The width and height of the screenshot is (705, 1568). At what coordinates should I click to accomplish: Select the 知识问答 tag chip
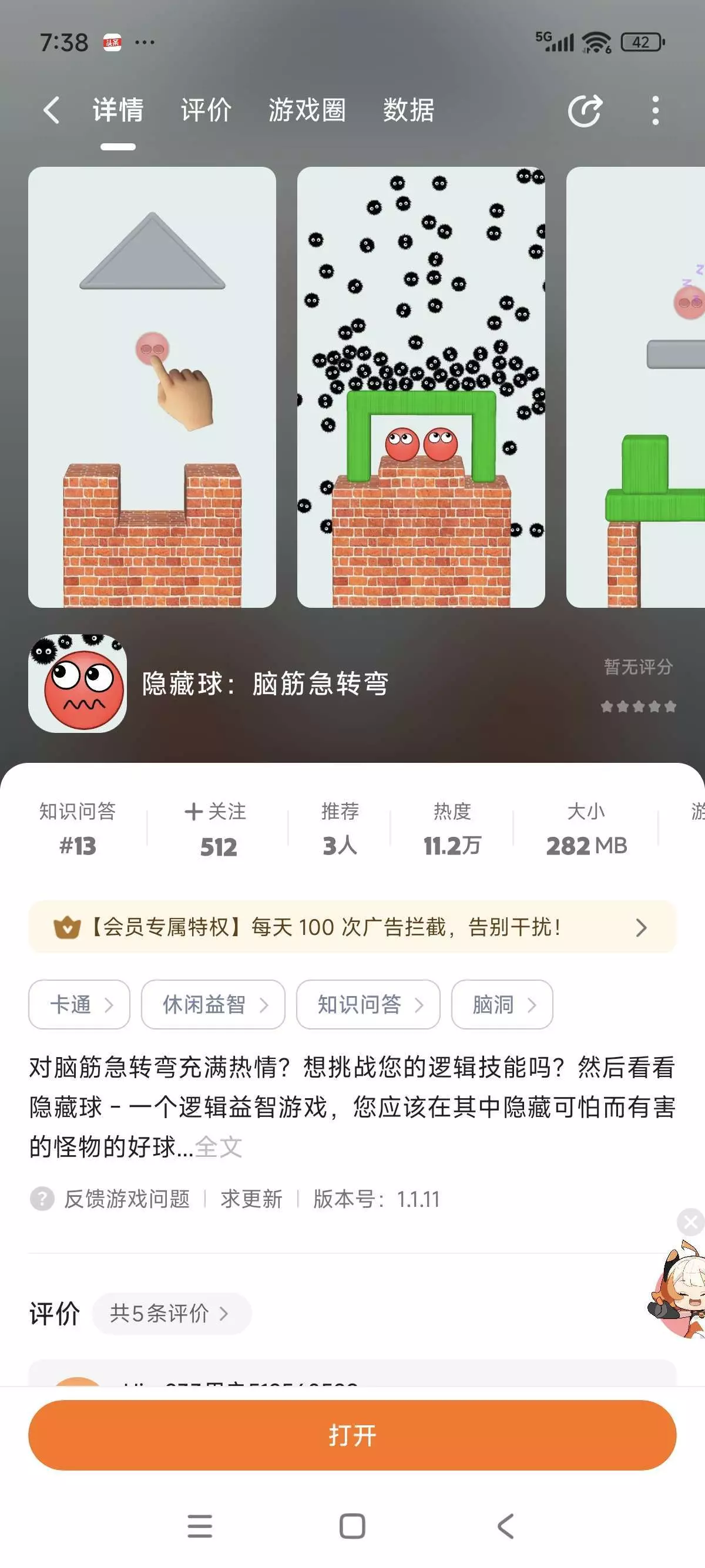pyautogui.click(x=368, y=1004)
